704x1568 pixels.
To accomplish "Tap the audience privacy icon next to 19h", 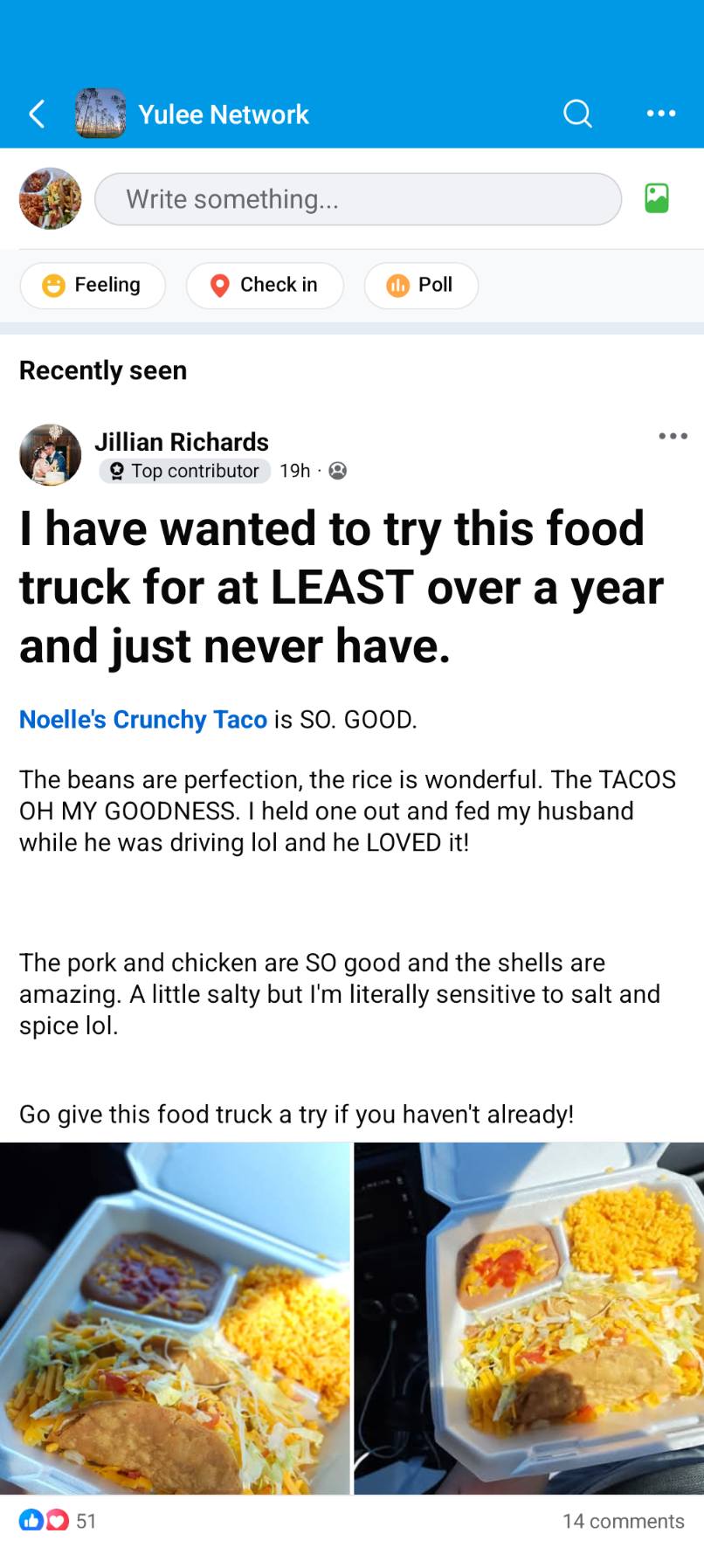I will [338, 471].
